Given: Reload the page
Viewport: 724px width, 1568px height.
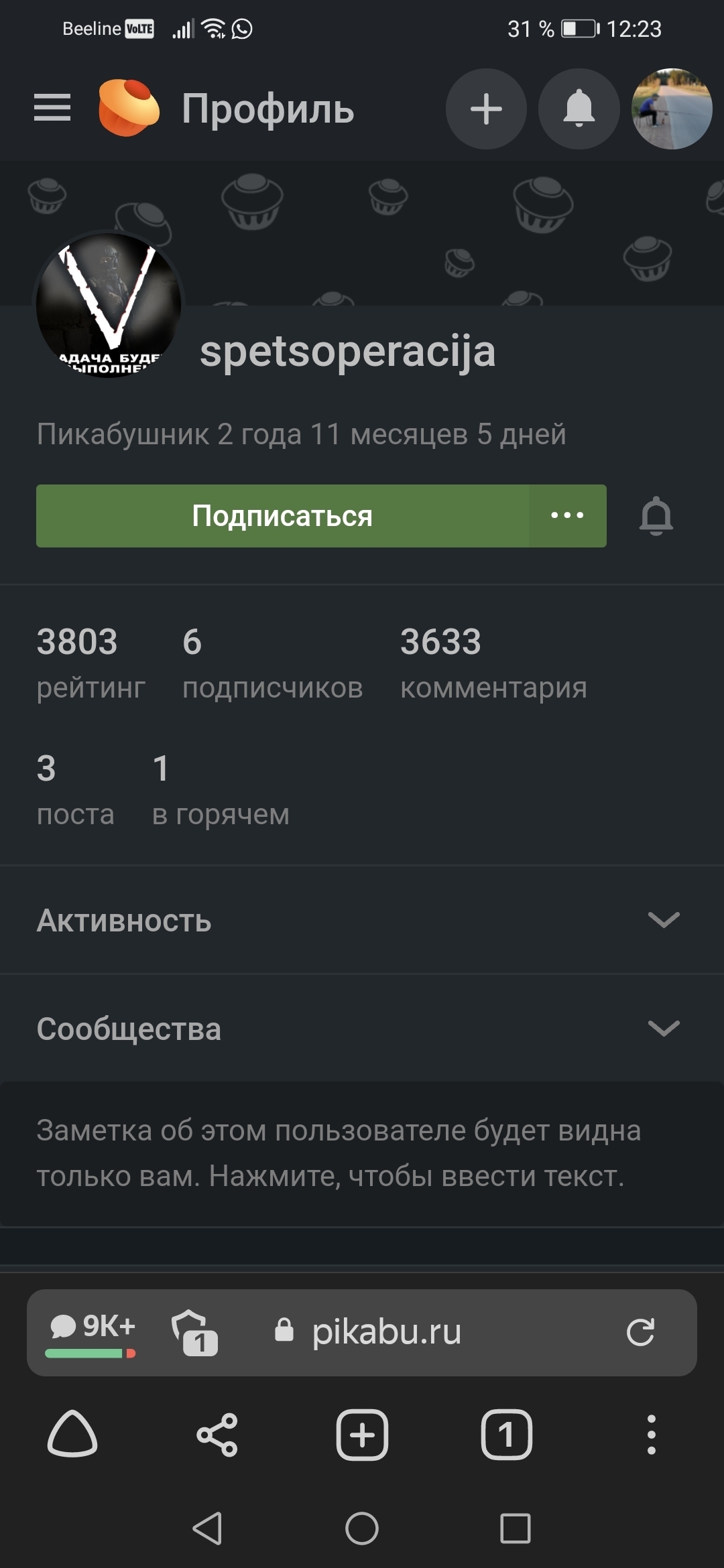Looking at the screenshot, I should pyautogui.click(x=640, y=1331).
